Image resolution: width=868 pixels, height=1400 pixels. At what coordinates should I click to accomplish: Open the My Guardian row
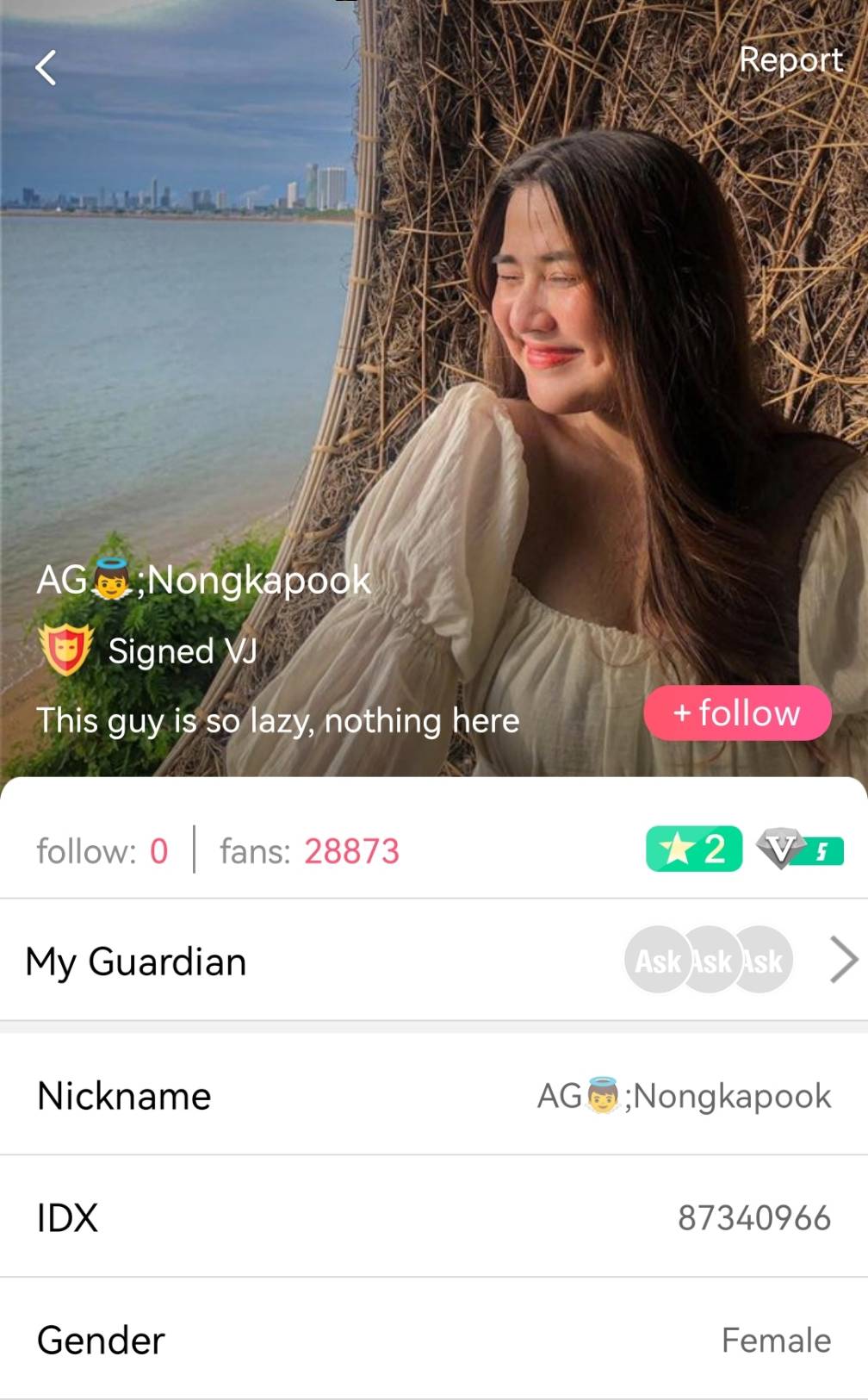pos(434,961)
